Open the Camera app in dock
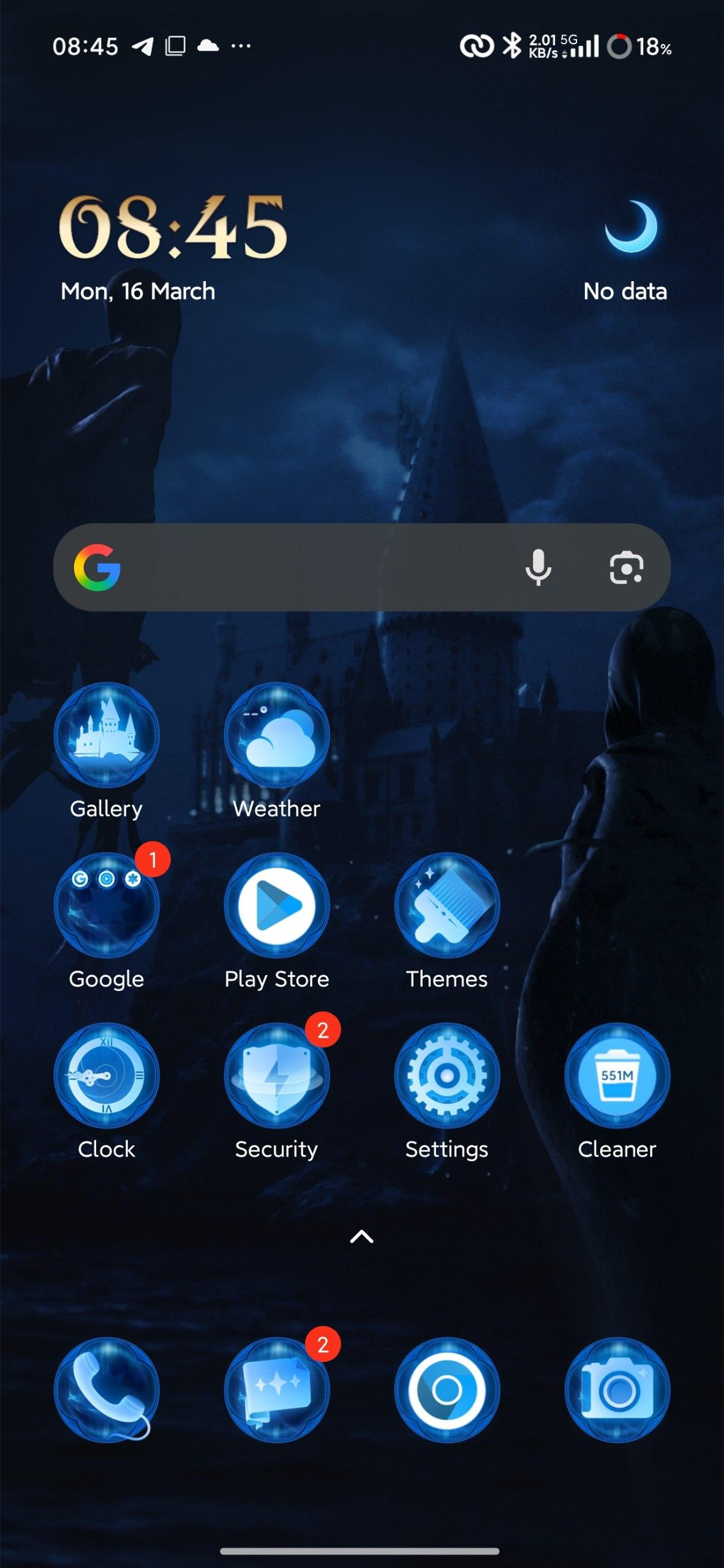 tap(617, 1389)
